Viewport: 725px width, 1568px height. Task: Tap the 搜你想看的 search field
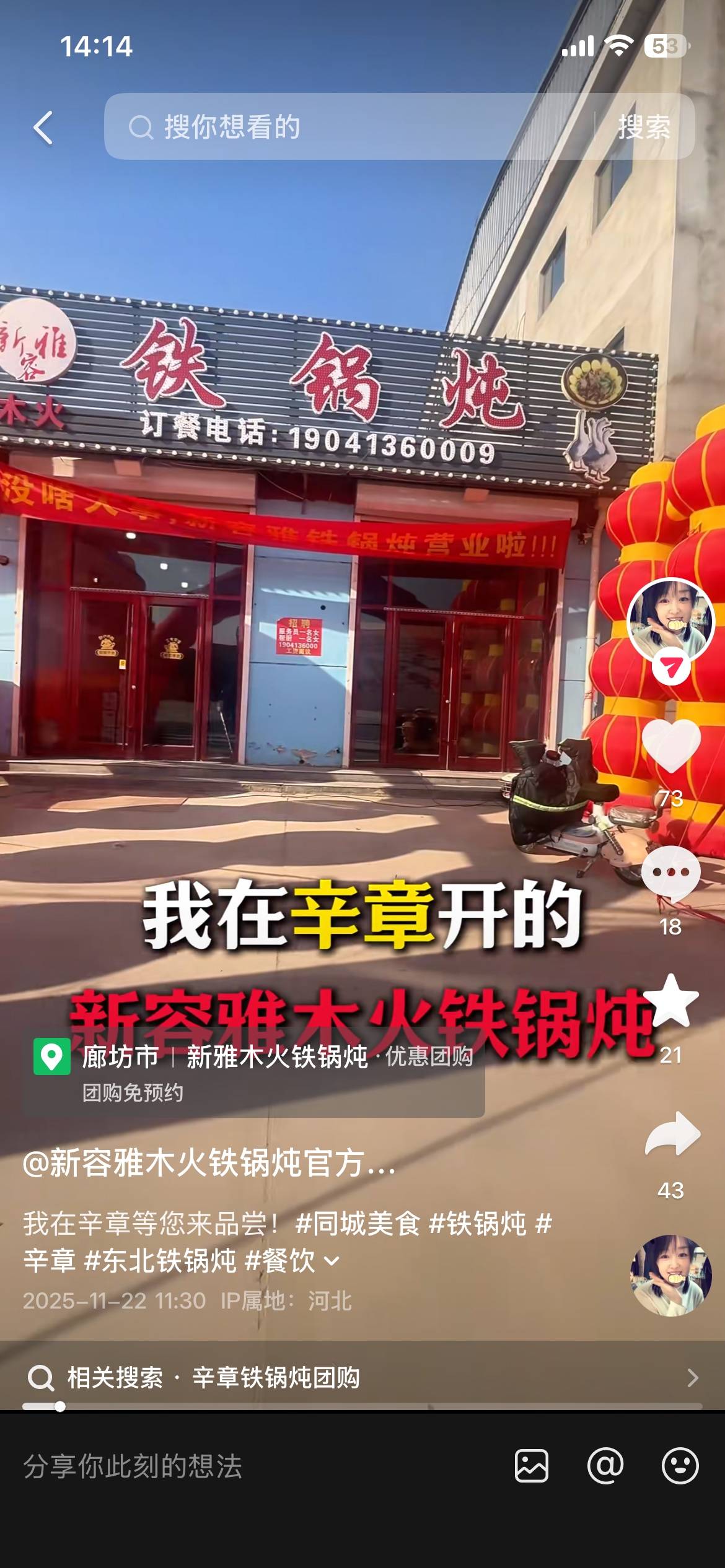click(347, 127)
